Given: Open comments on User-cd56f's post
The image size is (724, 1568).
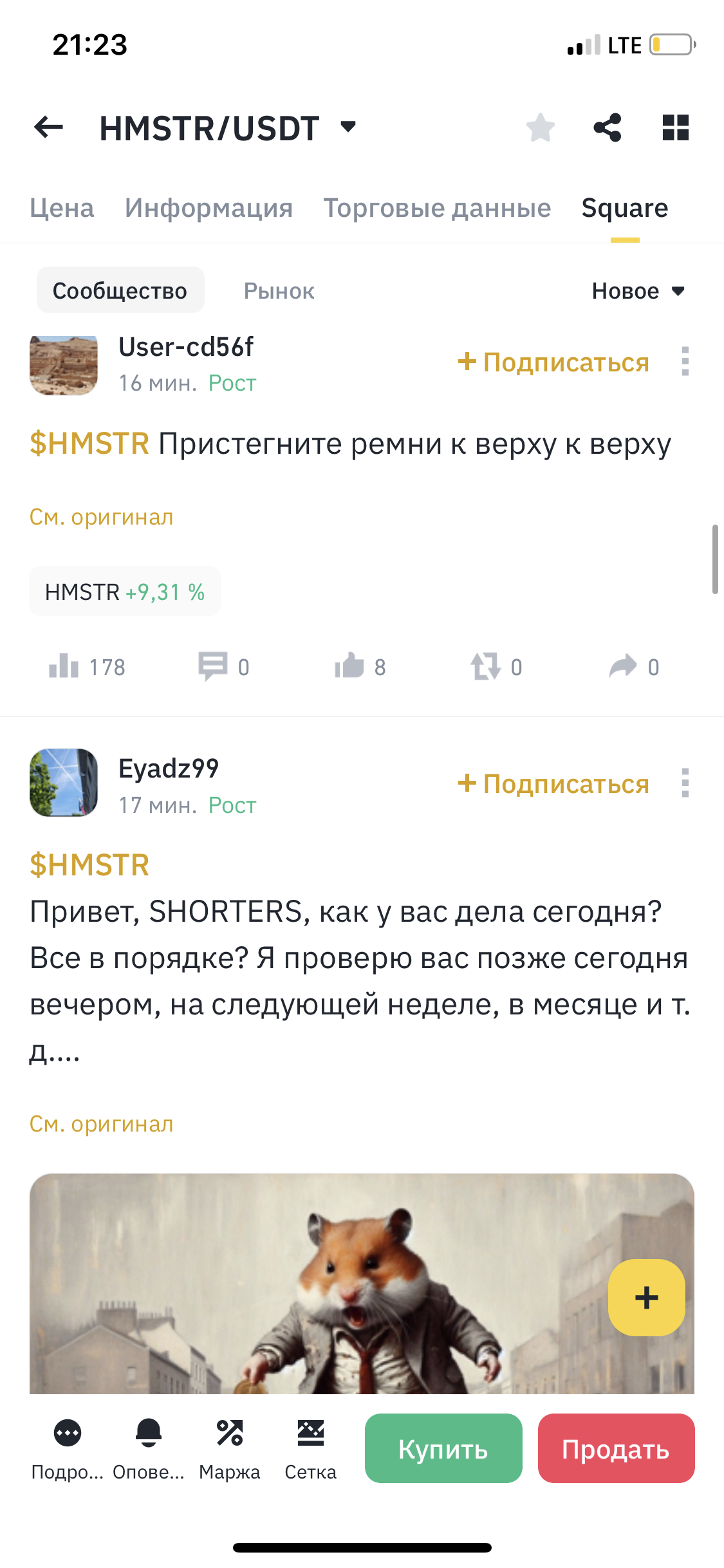Looking at the screenshot, I should pyautogui.click(x=223, y=667).
